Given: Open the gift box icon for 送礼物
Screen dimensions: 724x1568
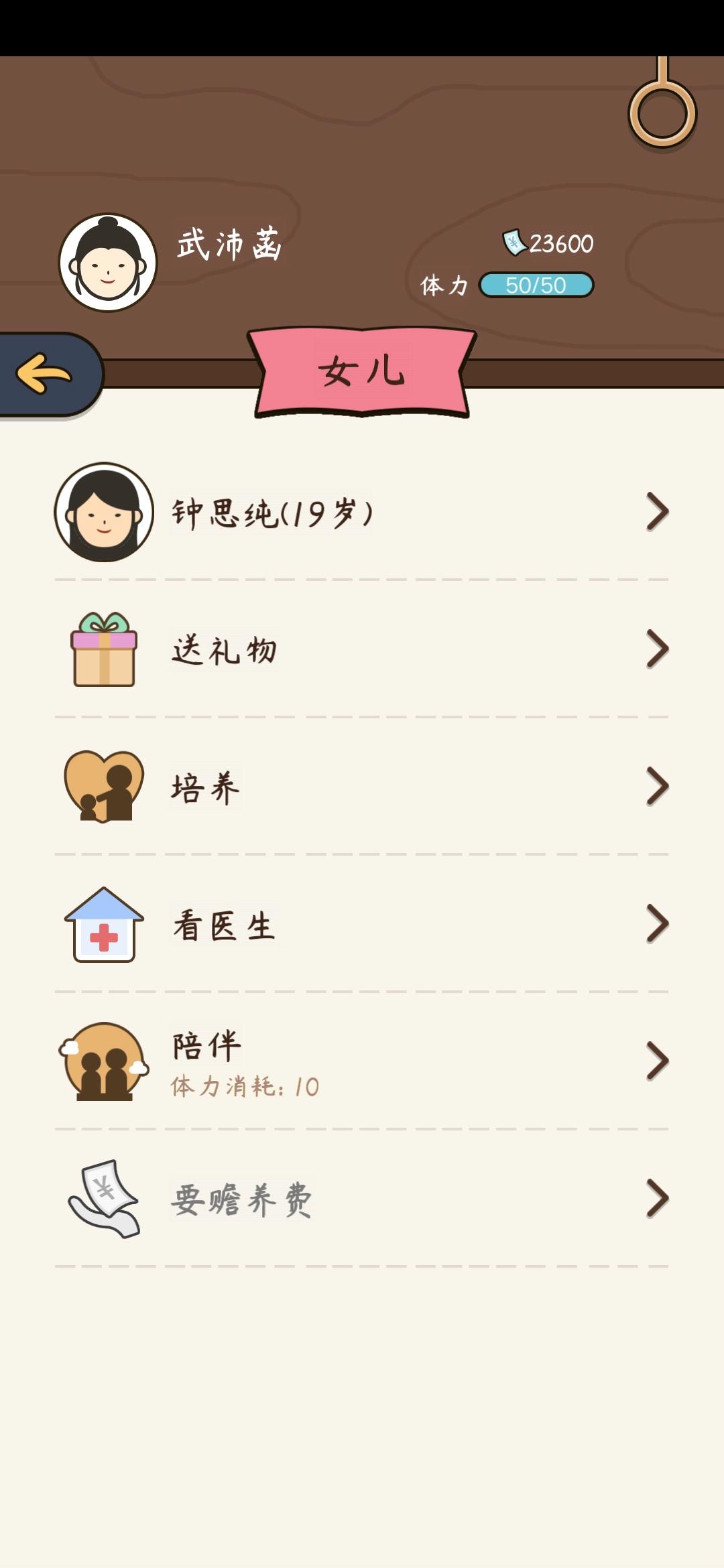Looking at the screenshot, I should pyautogui.click(x=104, y=650).
